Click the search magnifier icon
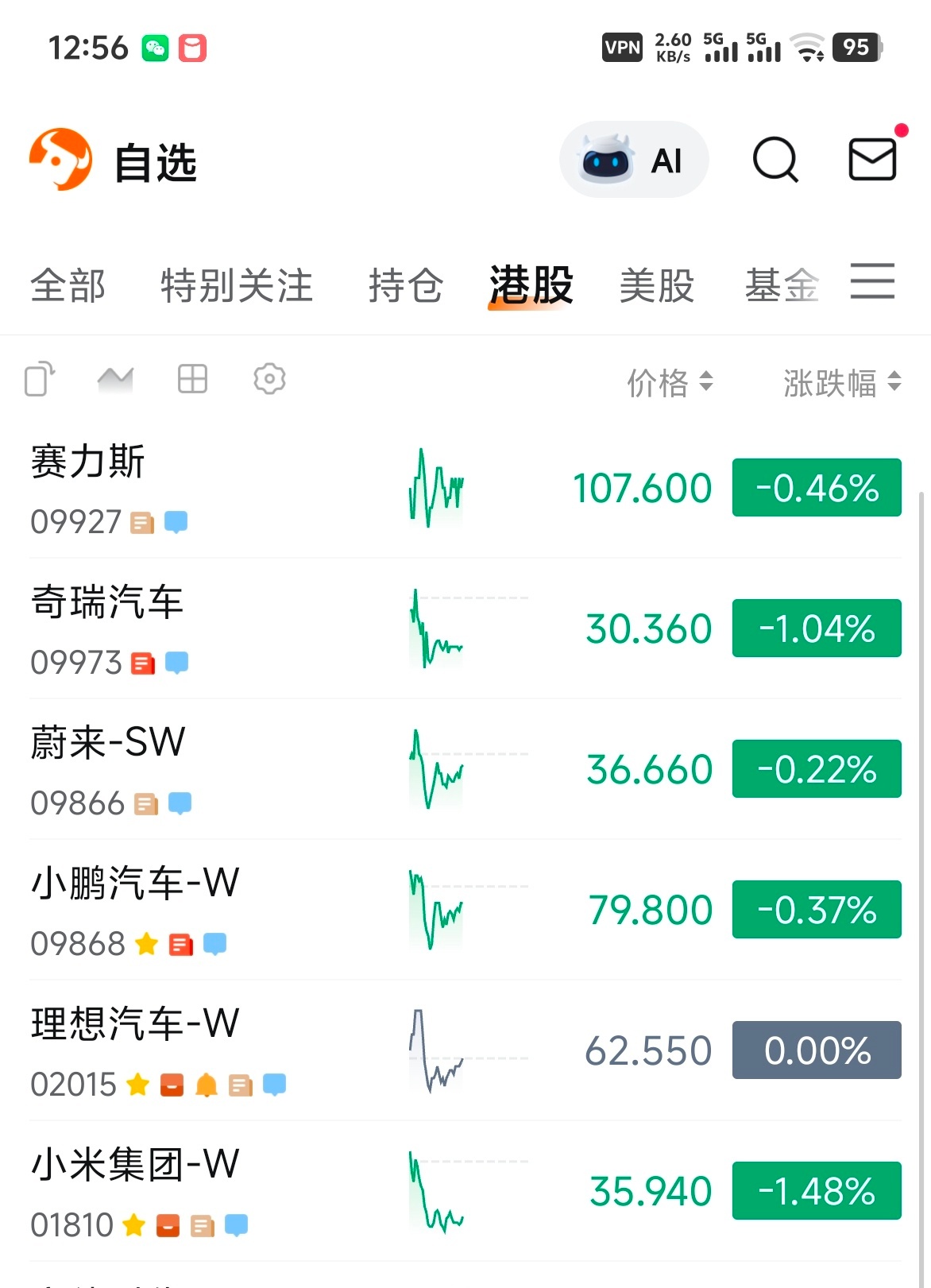The image size is (931, 1288). coord(775,160)
